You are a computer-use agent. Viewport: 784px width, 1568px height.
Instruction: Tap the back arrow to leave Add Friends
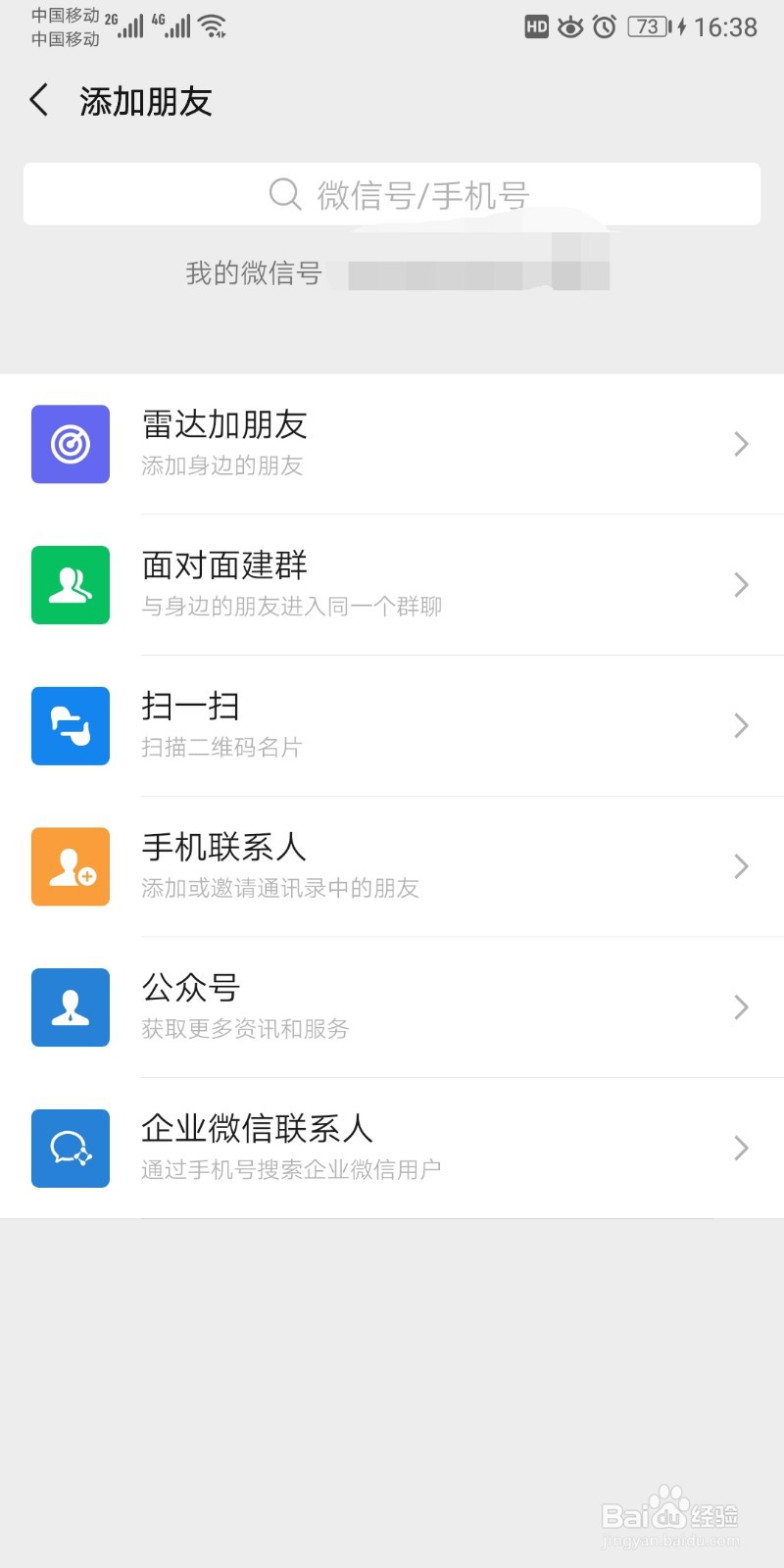(x=38, y=100)
